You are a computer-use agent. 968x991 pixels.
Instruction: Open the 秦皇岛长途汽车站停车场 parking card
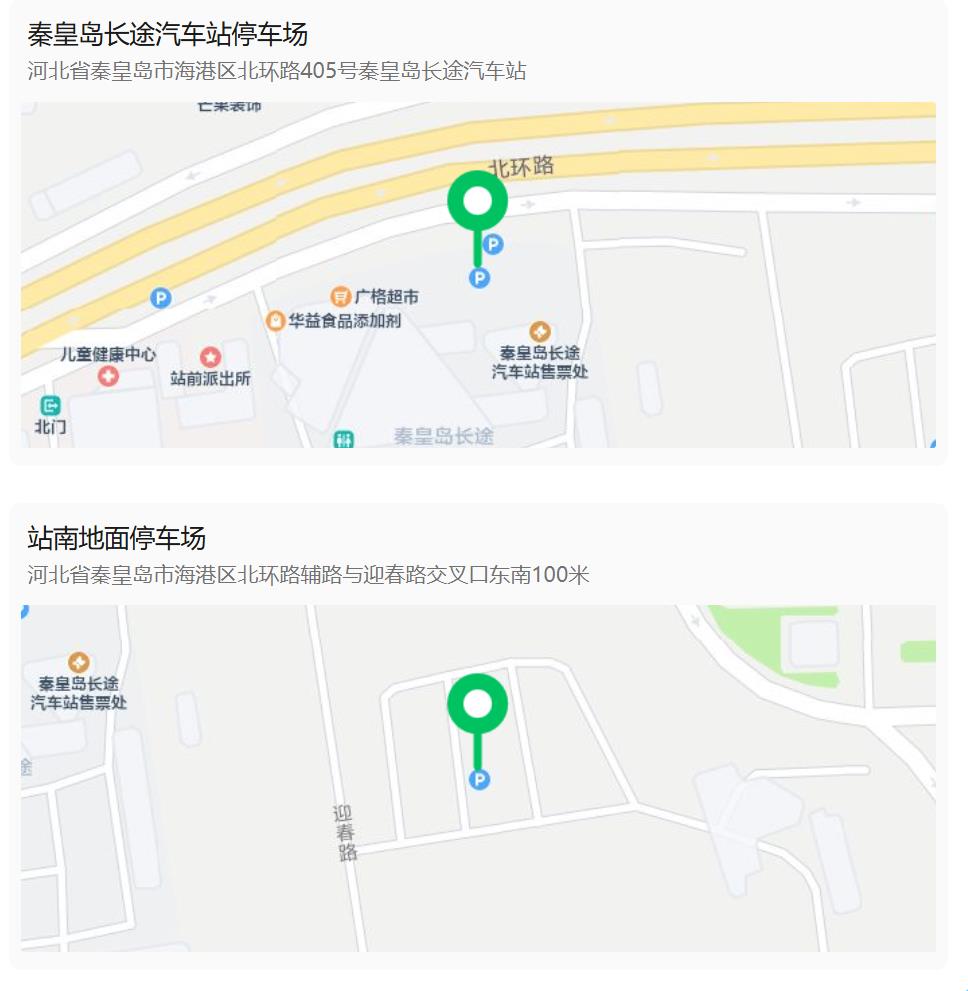pyautogui.click(x=168, y=35)
